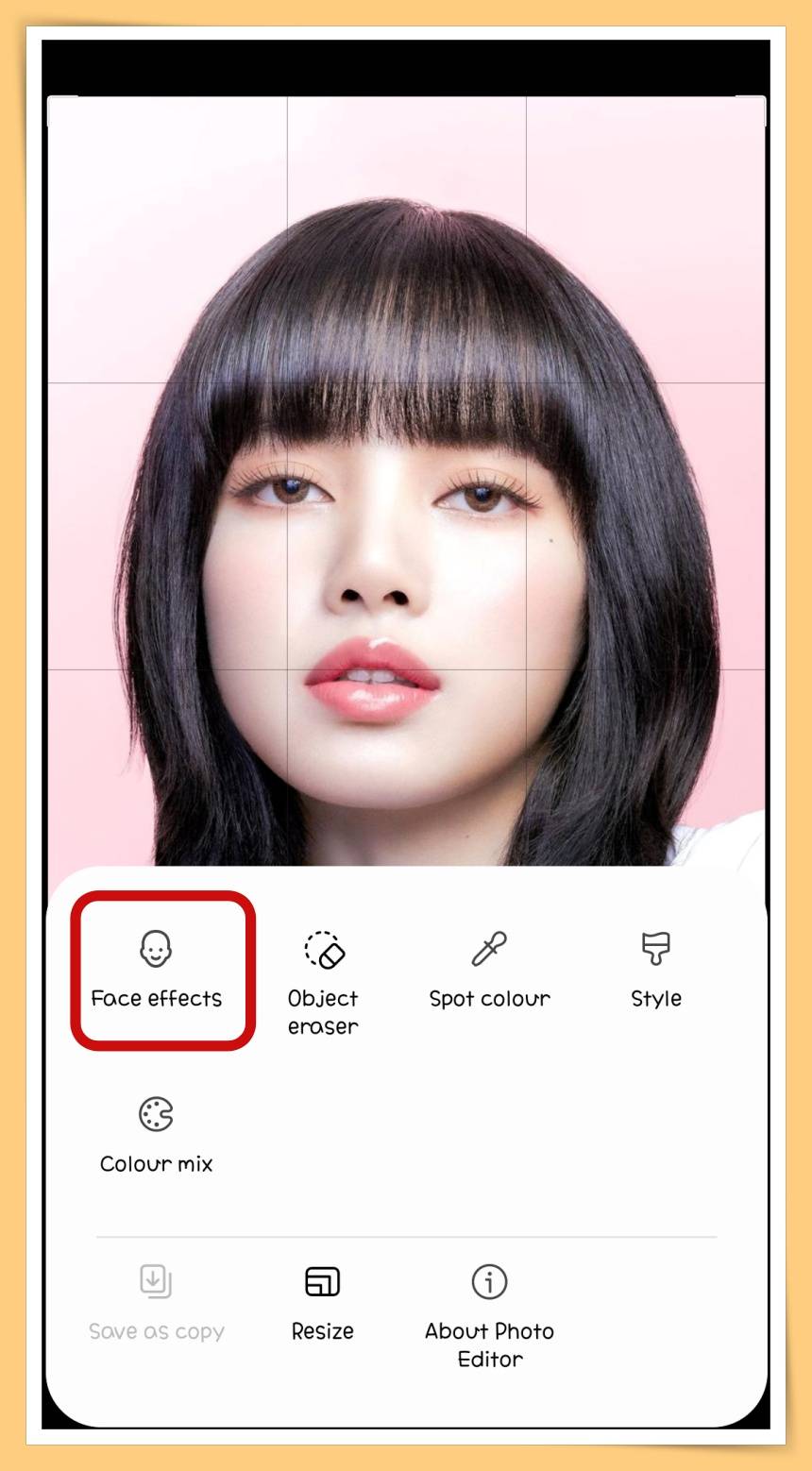Open the Style tool
The image size is (812, 1471).
point(655,970)
